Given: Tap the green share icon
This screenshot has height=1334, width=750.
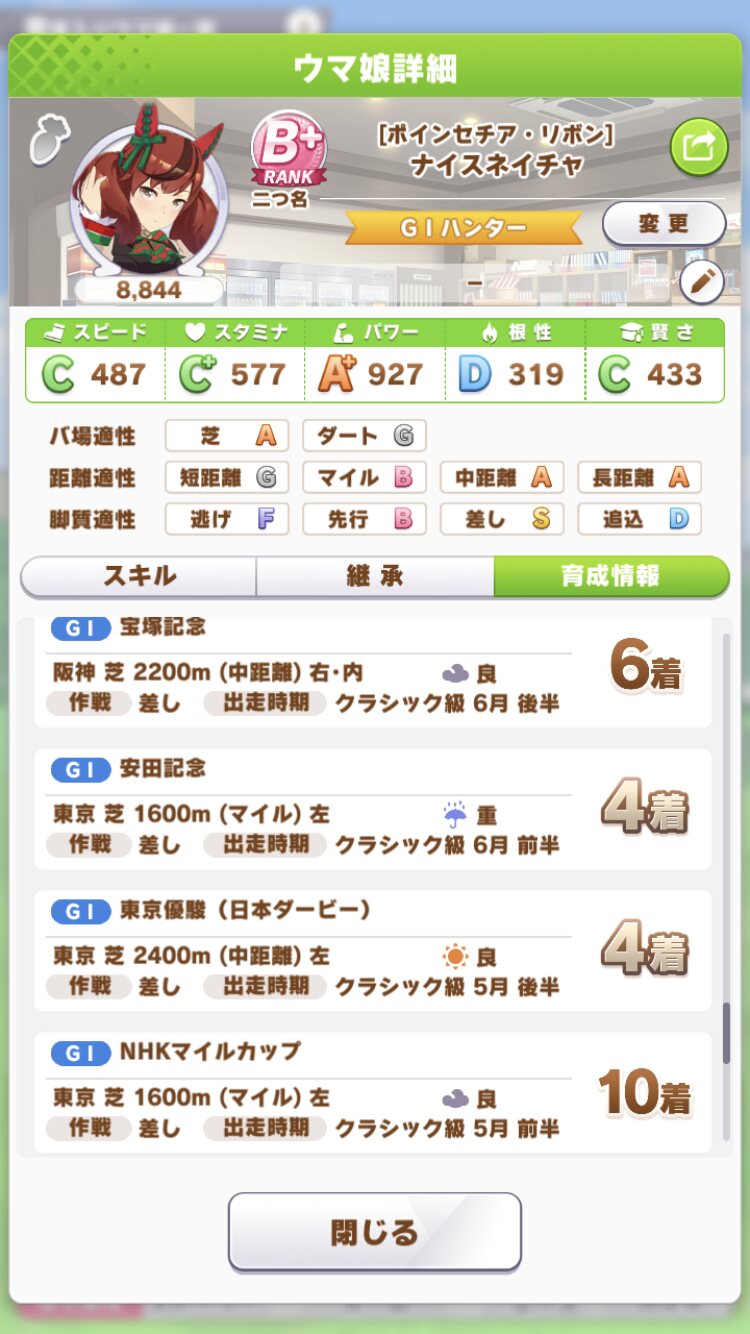Looking at the screenshot, I should tap(698, 148).
